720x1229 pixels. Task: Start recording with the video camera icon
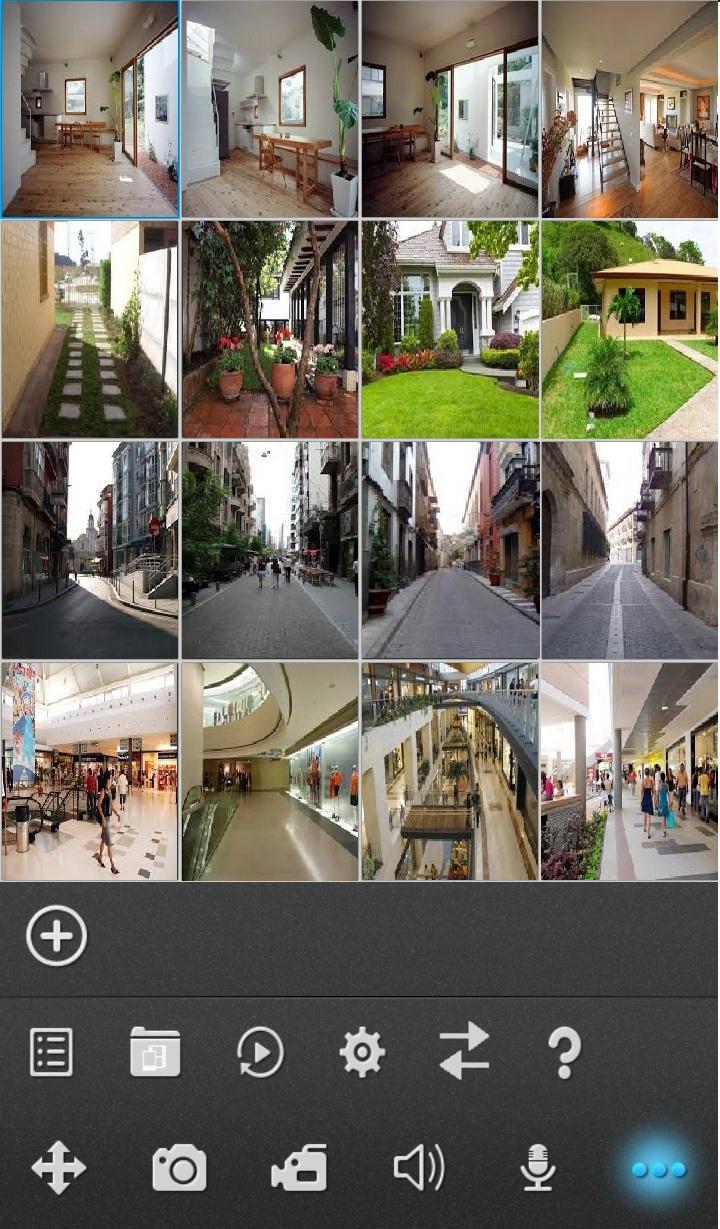click(299, 1167)
